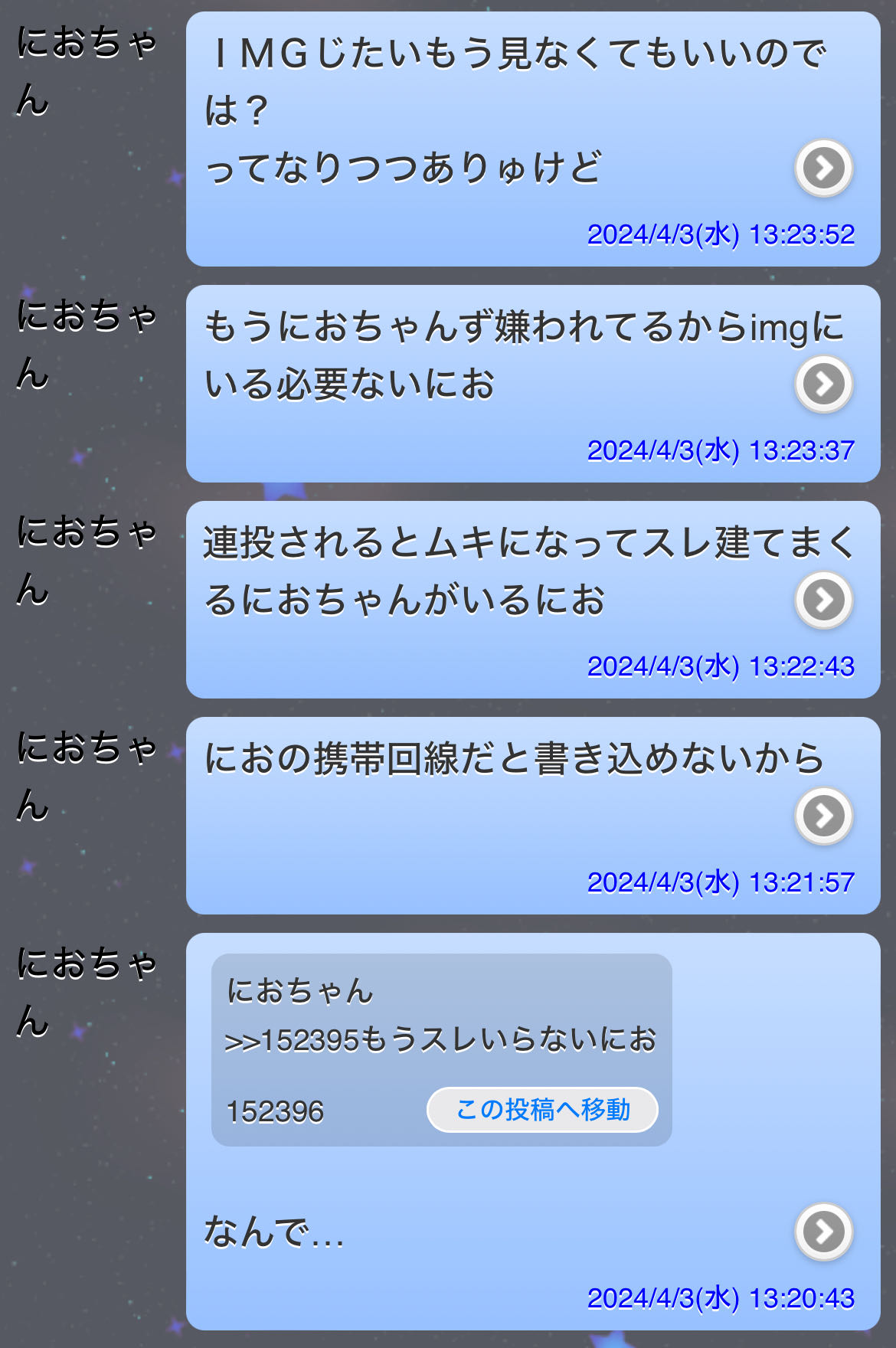Open the arrow on the 13:21:57 post
The width and height of the screenshot is (896, 1348).
point(824,816)
